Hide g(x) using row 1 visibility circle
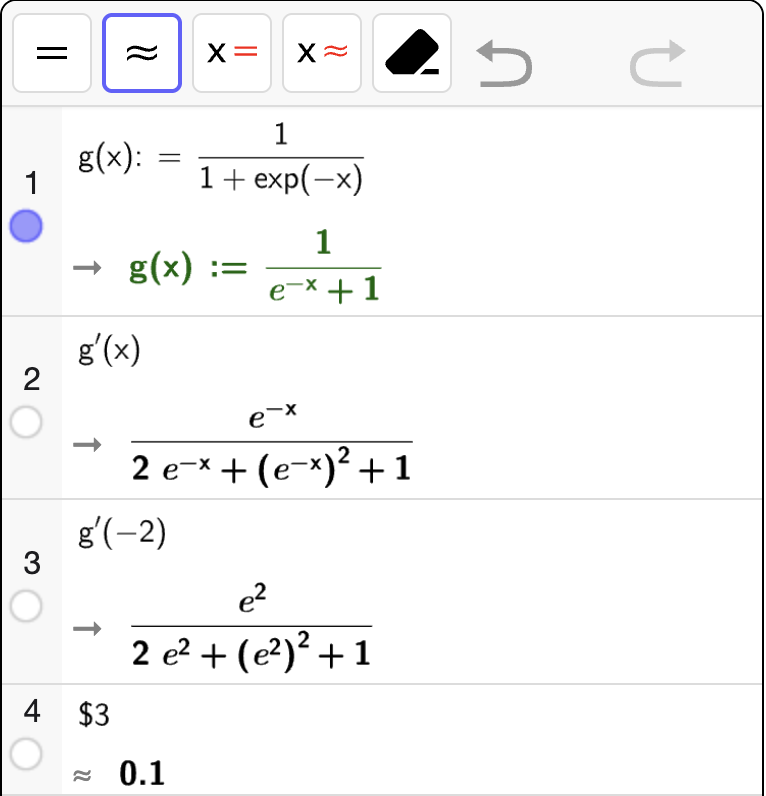The width and height of the screenshot is (766, 796). 26,226
